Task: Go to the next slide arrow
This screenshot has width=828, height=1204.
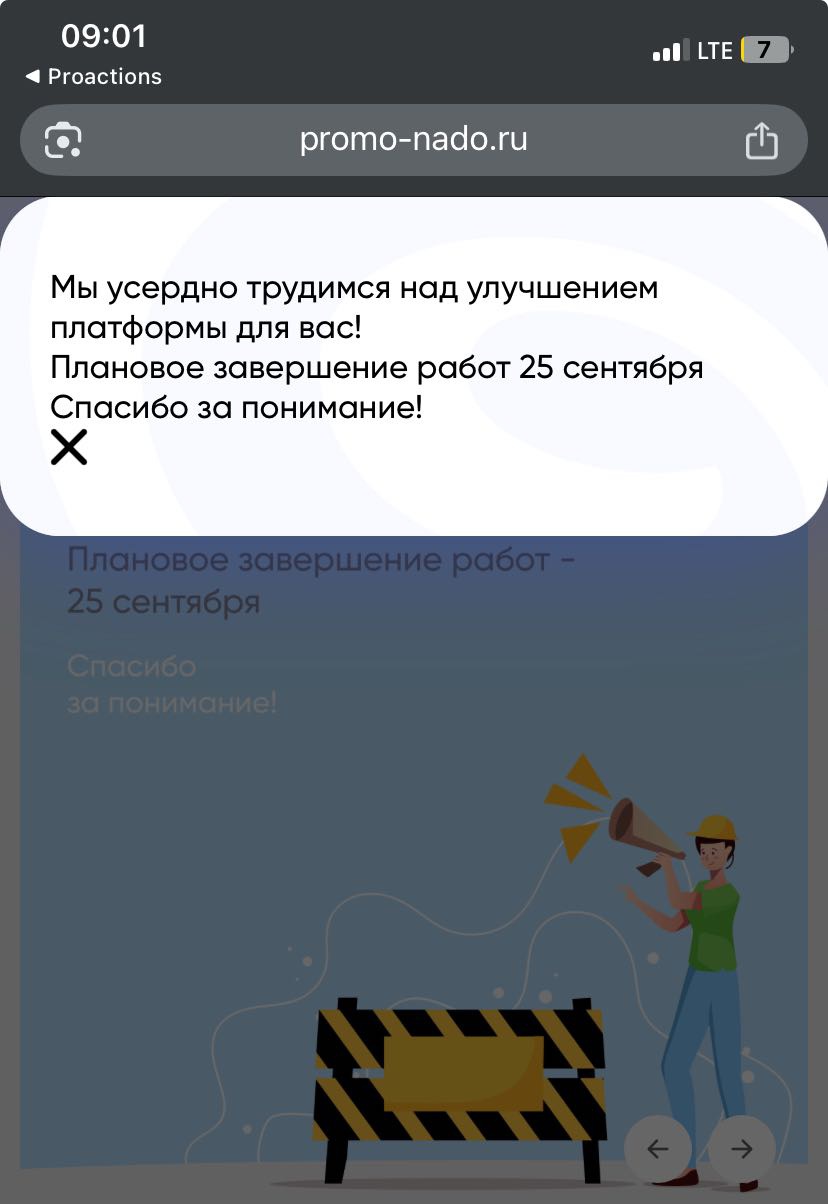Action: (741, 1149)
